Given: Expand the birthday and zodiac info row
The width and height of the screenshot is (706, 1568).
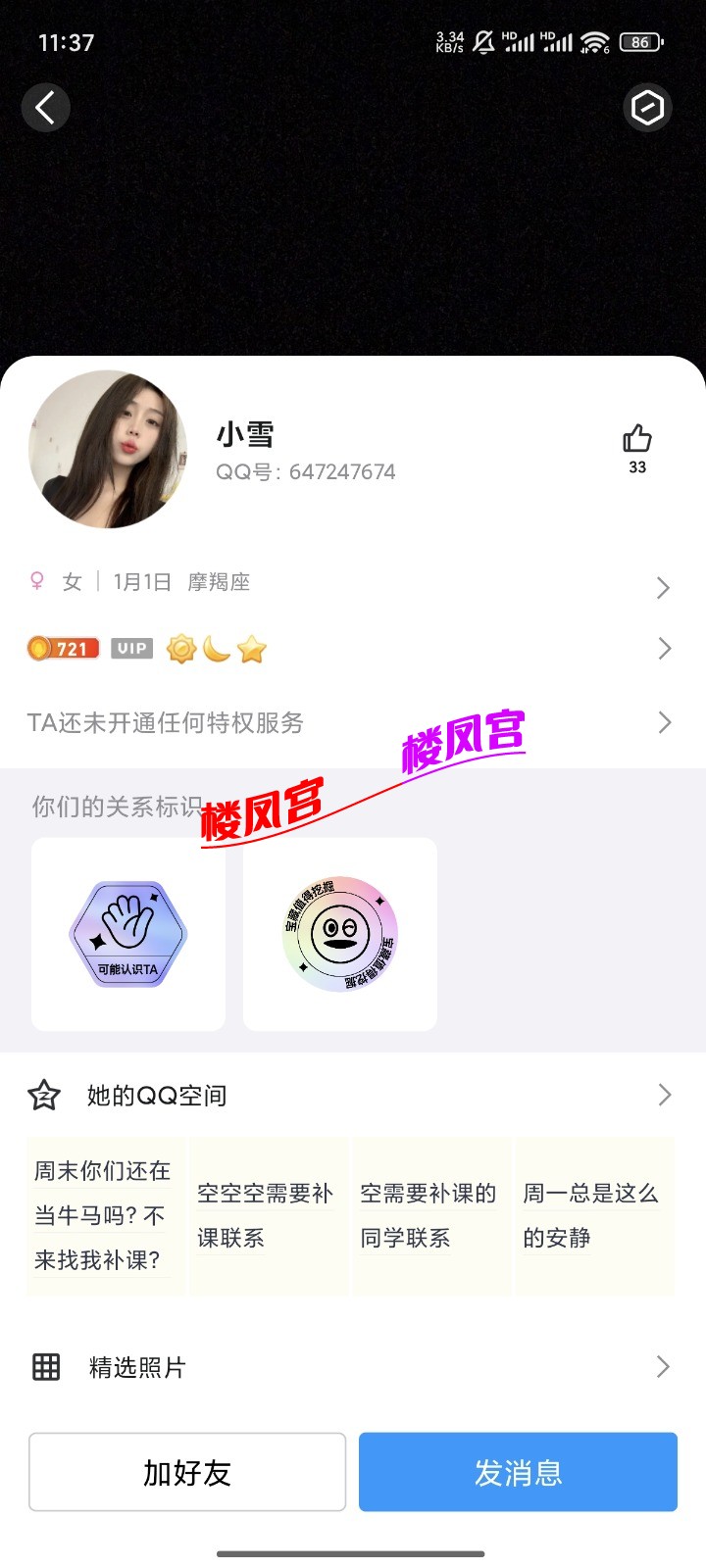Looking at the screenshot, I should [665, 587].
